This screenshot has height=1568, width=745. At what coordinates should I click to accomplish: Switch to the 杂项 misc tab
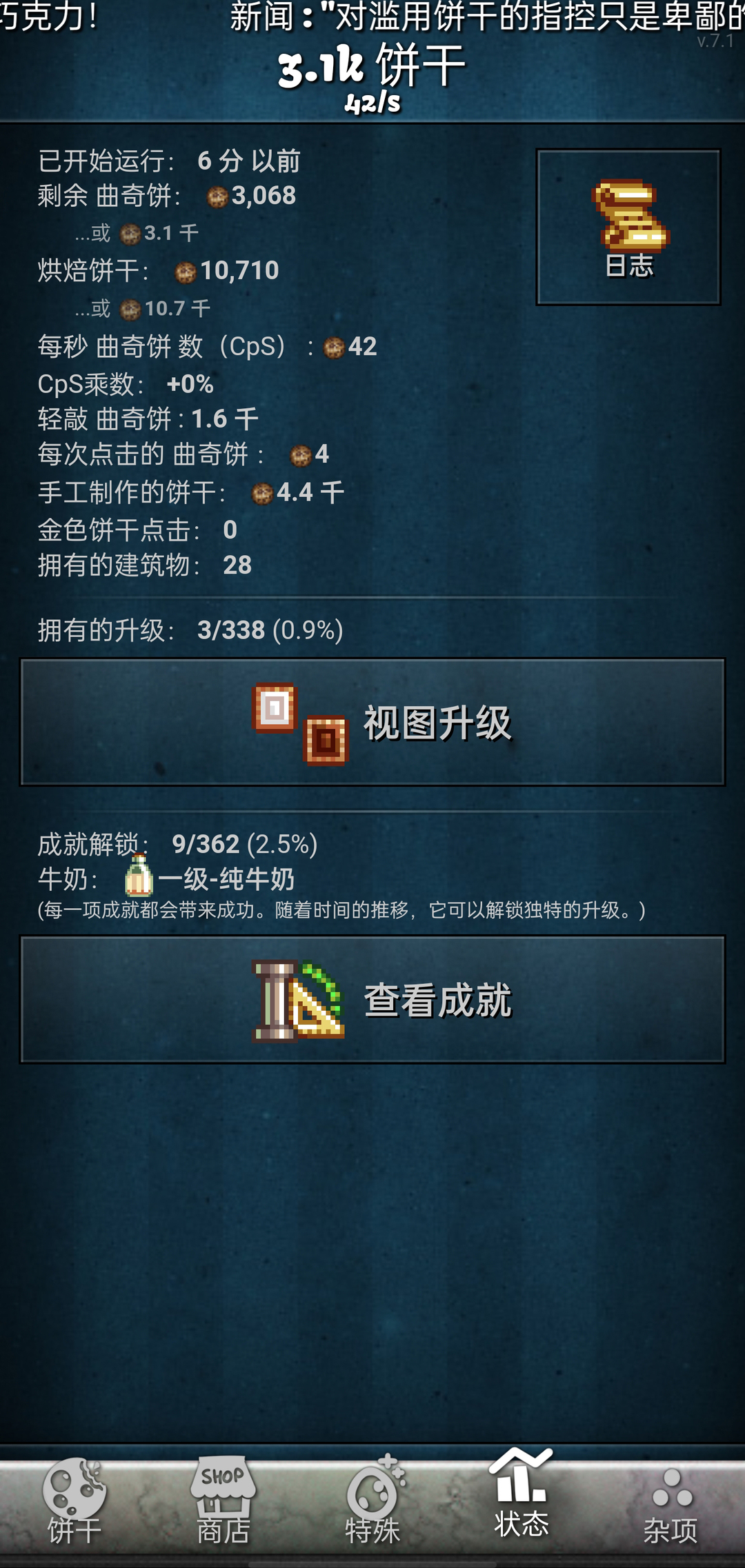pyautogui.click(x=670, y=1502)
